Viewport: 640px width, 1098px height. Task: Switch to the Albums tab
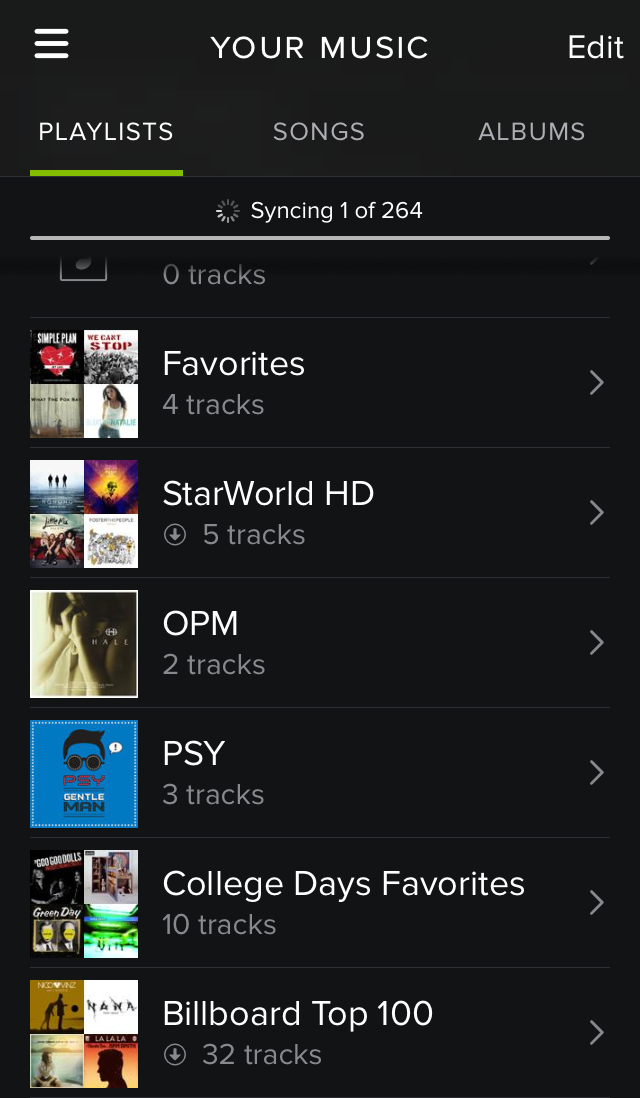[531, 132]
